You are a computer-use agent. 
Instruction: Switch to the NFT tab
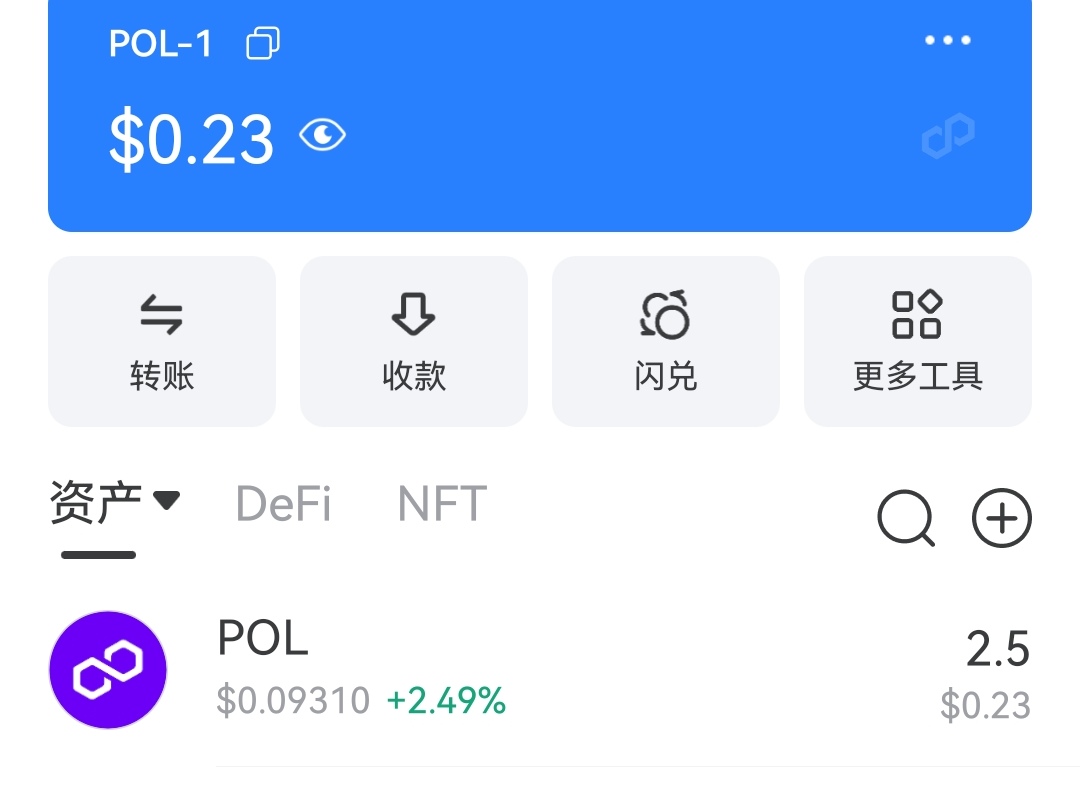(x=442, y=504)
